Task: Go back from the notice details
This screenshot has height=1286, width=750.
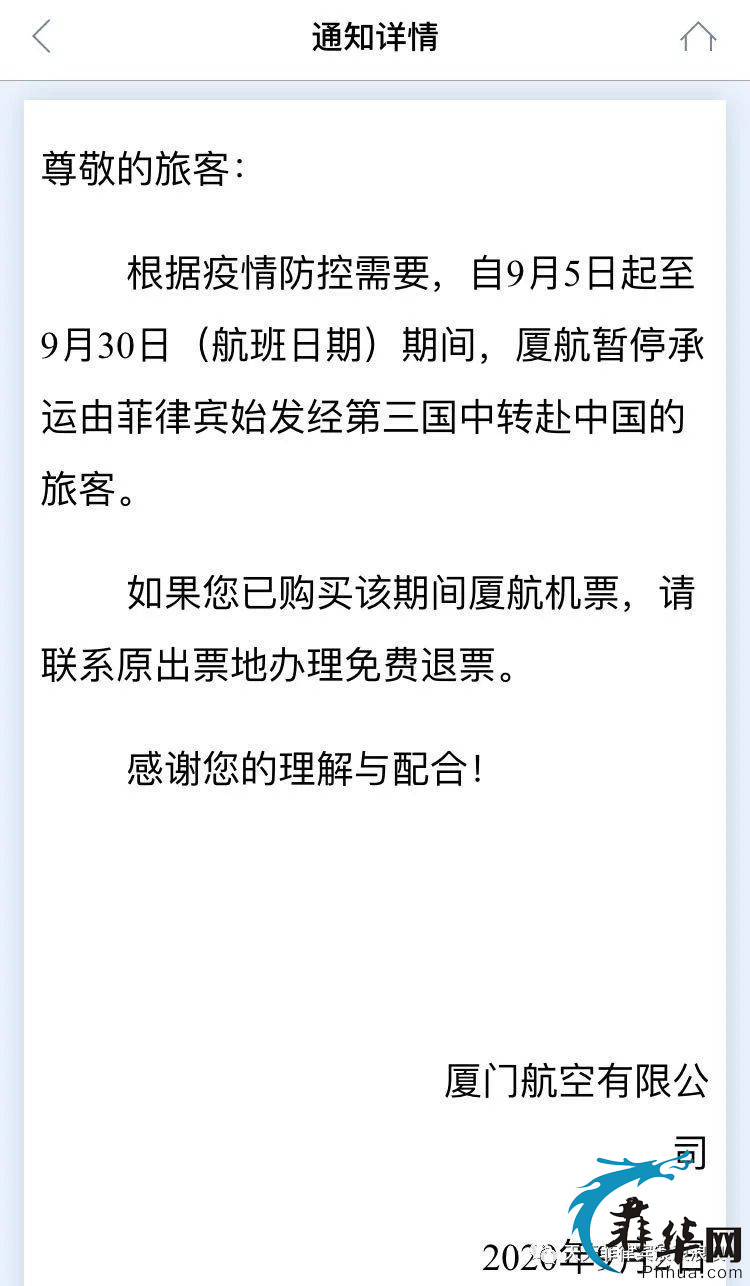Action: [x=41, y=37]
